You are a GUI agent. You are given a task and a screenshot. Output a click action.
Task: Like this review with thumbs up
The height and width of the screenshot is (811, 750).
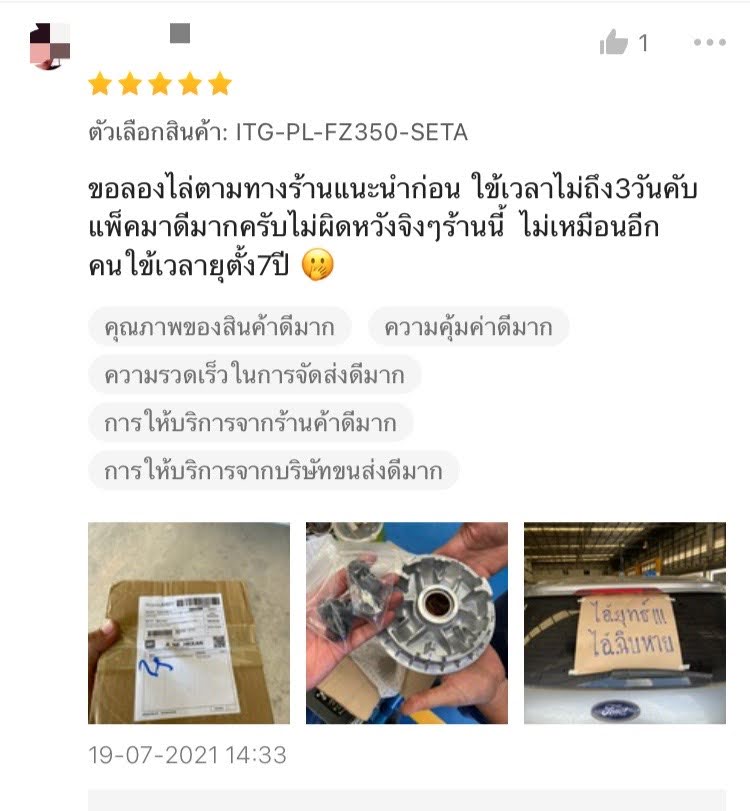click(613, 43)
